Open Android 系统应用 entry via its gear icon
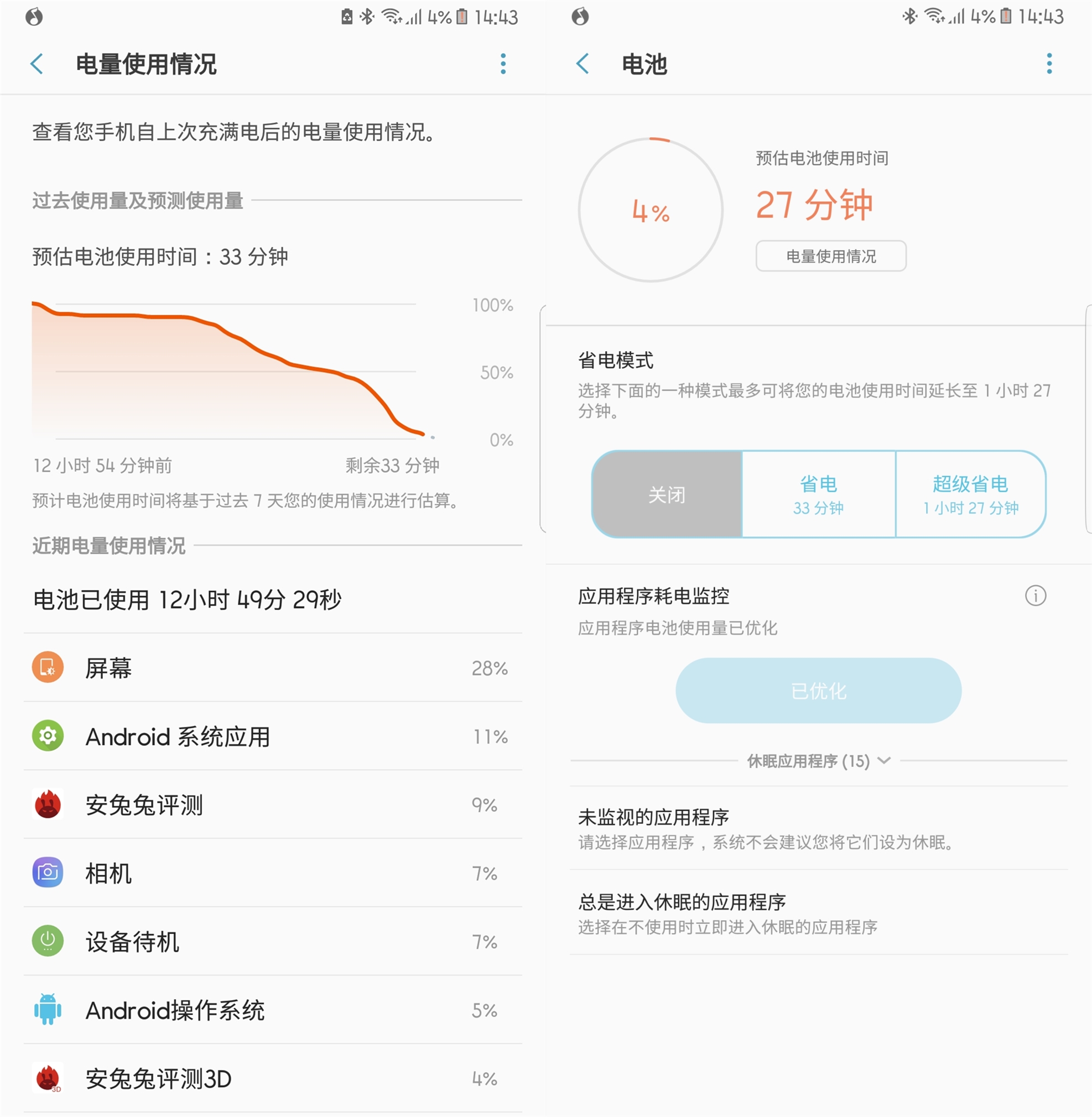The image size is (1092, 1117). tap(48, 736)
